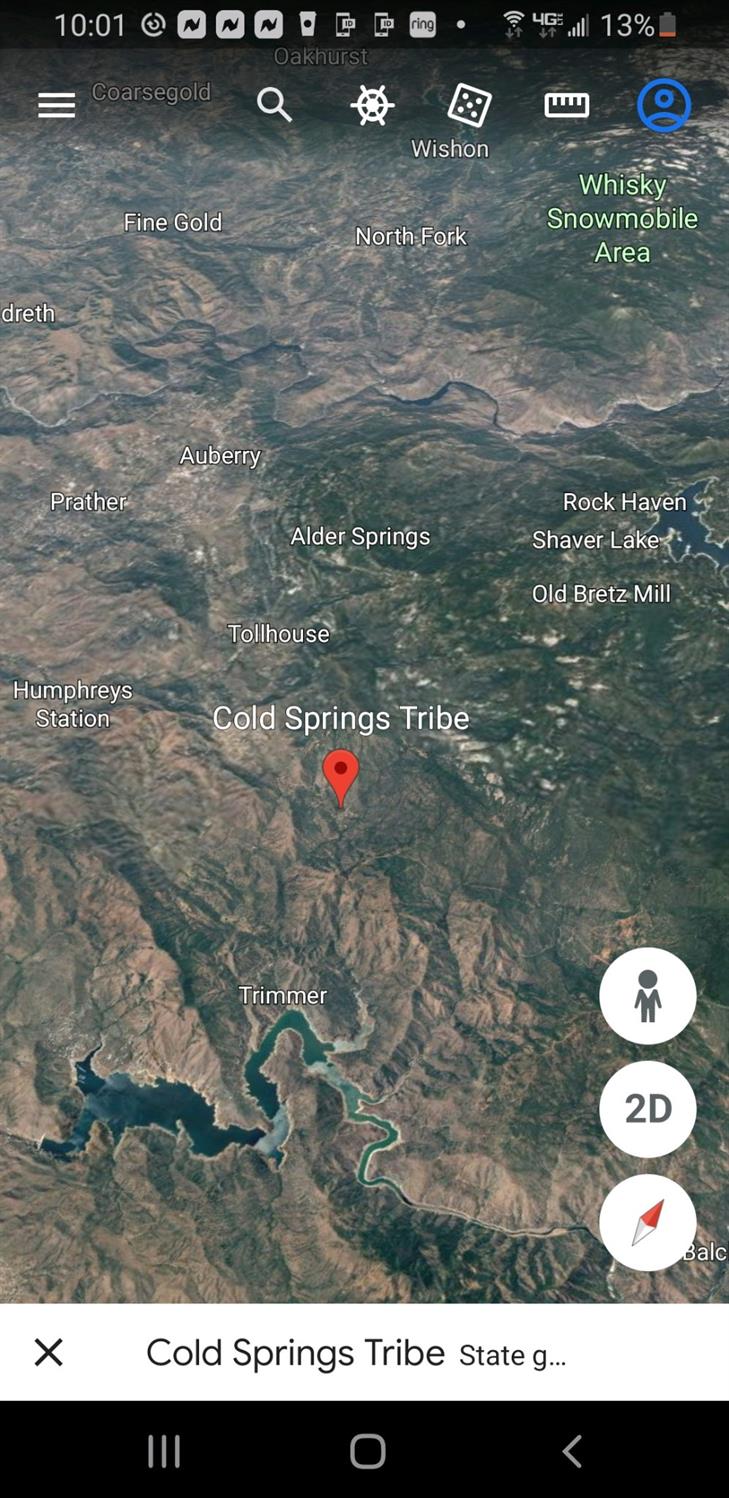This screenshot has height=1498, width=729.
Task: Select the Whisky Snowmobile Area label
Action: [x=622, y=218]
